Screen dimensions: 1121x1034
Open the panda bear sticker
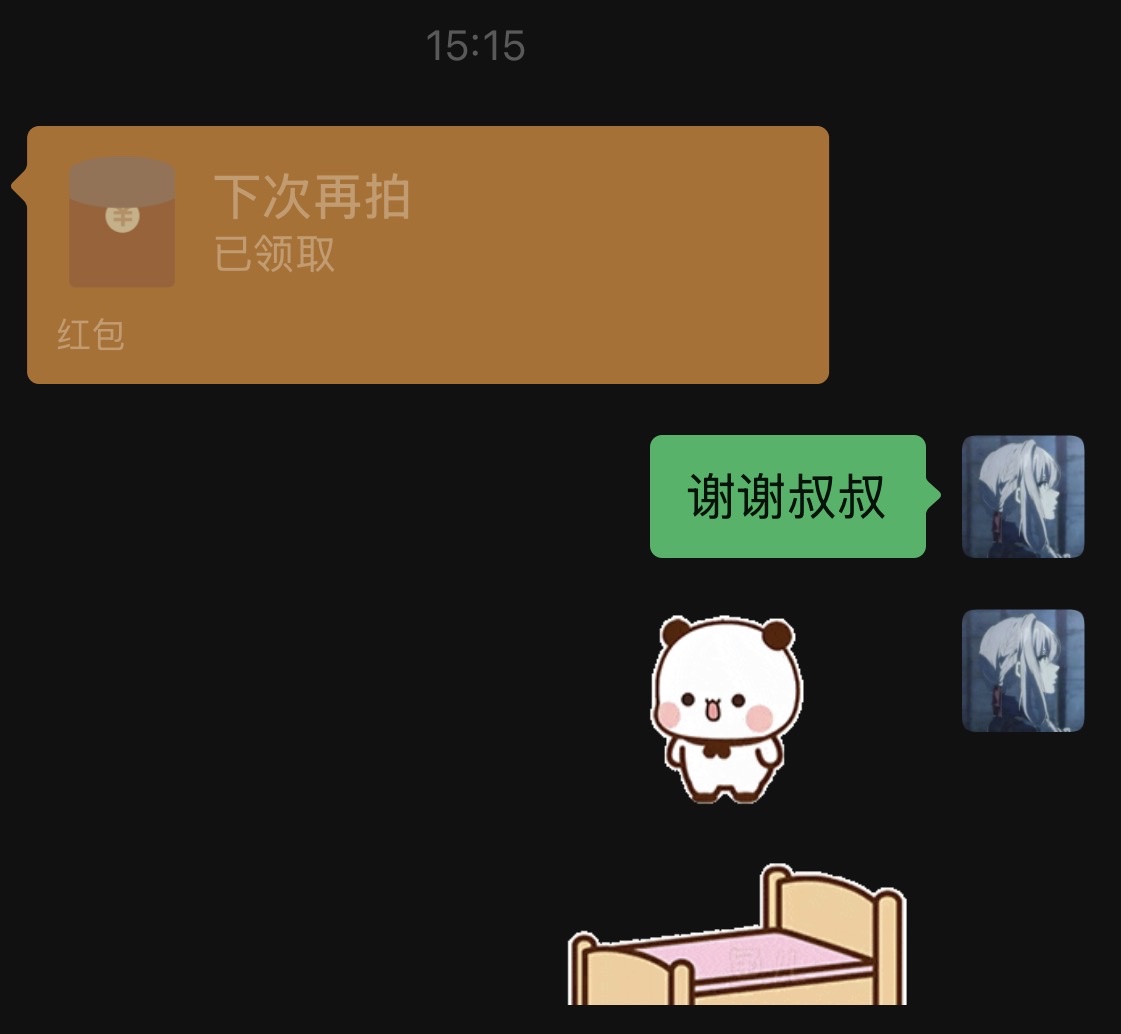727,710
